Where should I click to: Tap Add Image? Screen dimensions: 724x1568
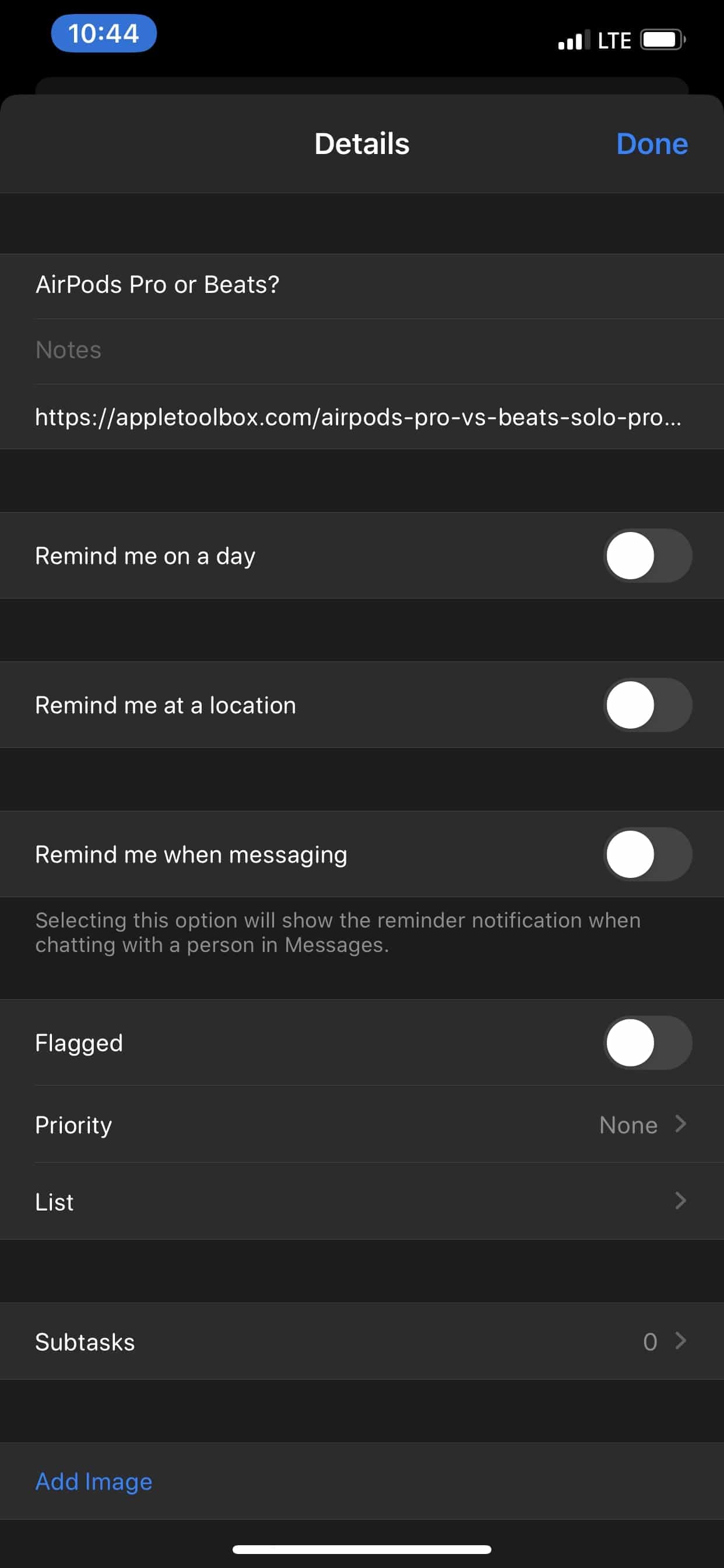[94, 1482]
